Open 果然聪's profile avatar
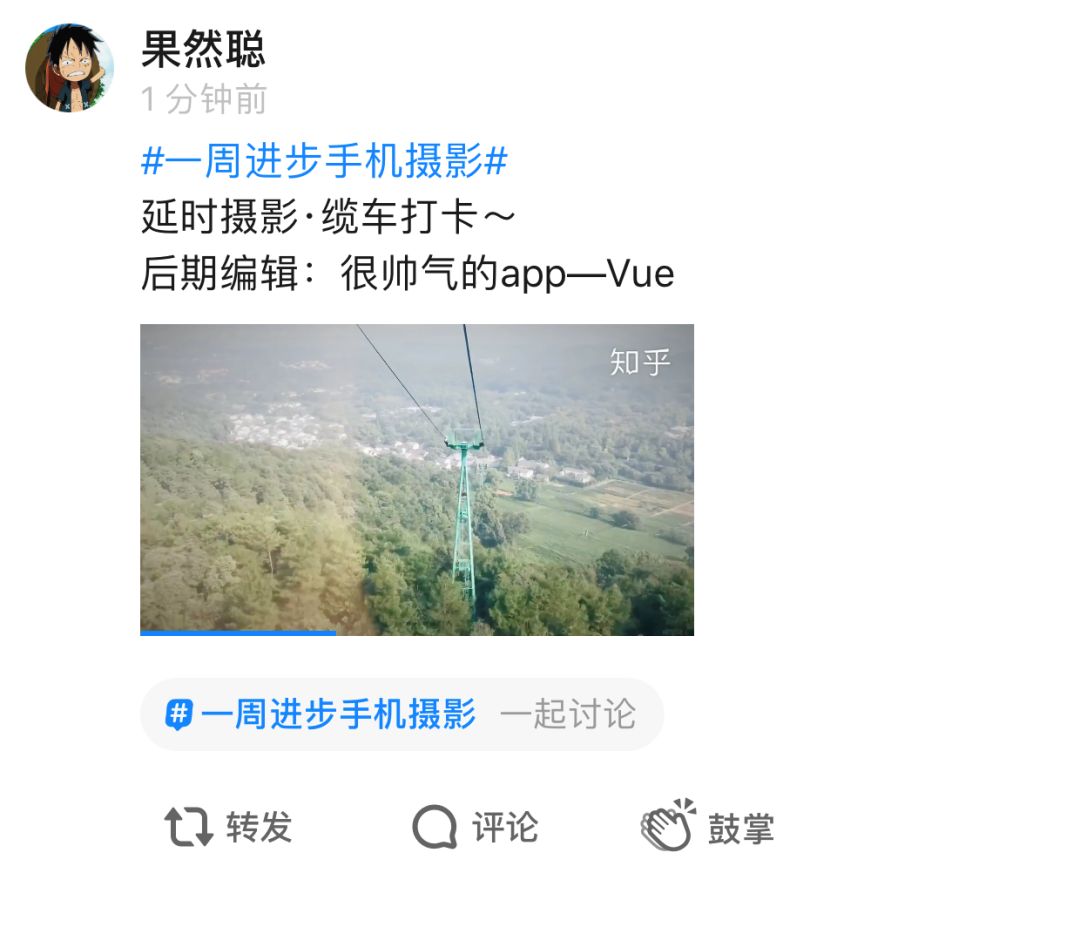The height and width of the screenshot is (927, 1080). click(x=69, y=68)
